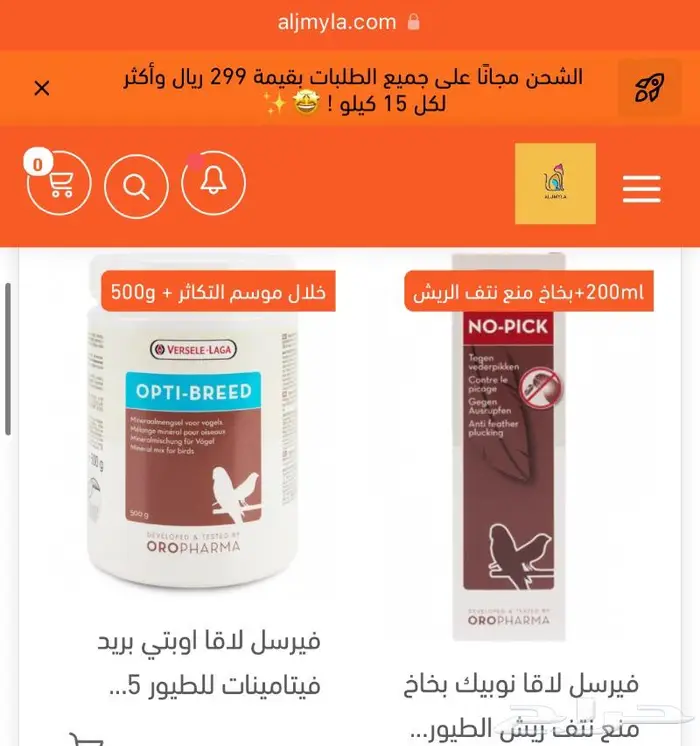
Task: Open the store search
Action: (136, 186)
